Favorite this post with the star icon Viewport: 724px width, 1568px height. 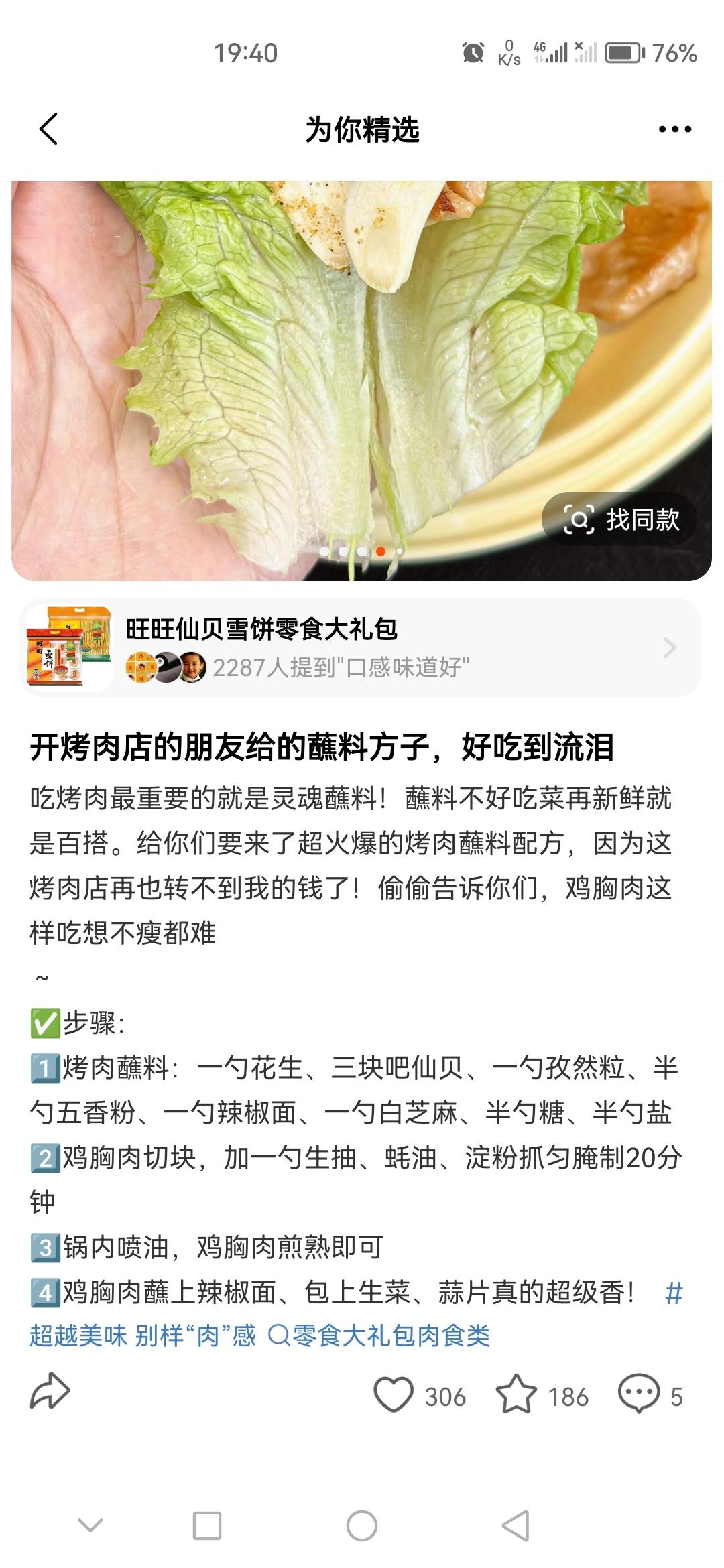point(516,1394)
